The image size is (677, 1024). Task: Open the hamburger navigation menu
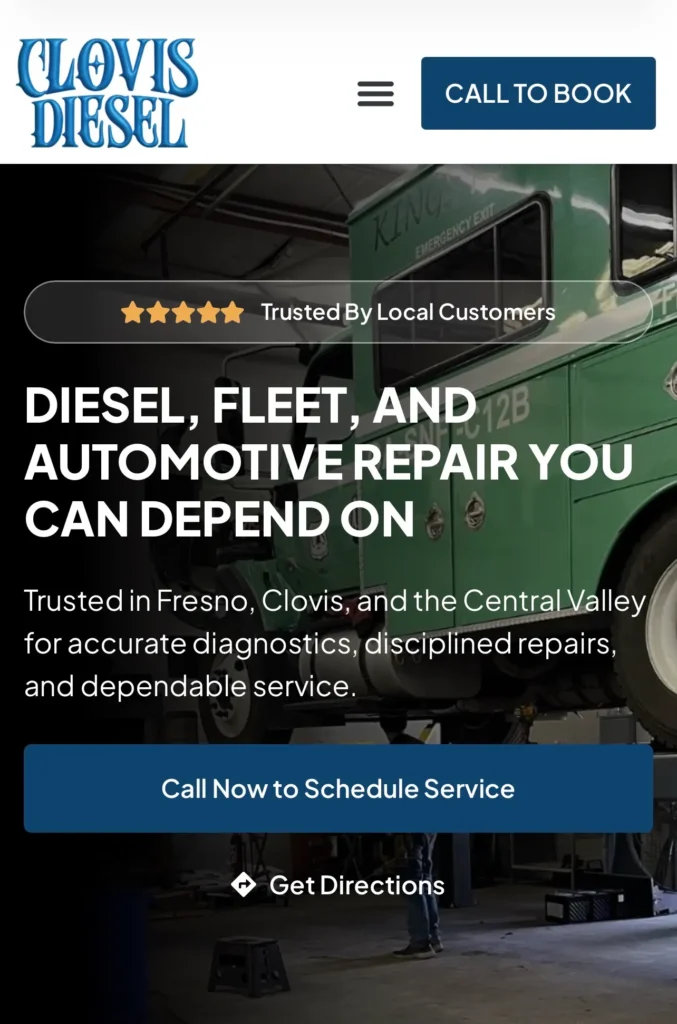pos(375,94)
